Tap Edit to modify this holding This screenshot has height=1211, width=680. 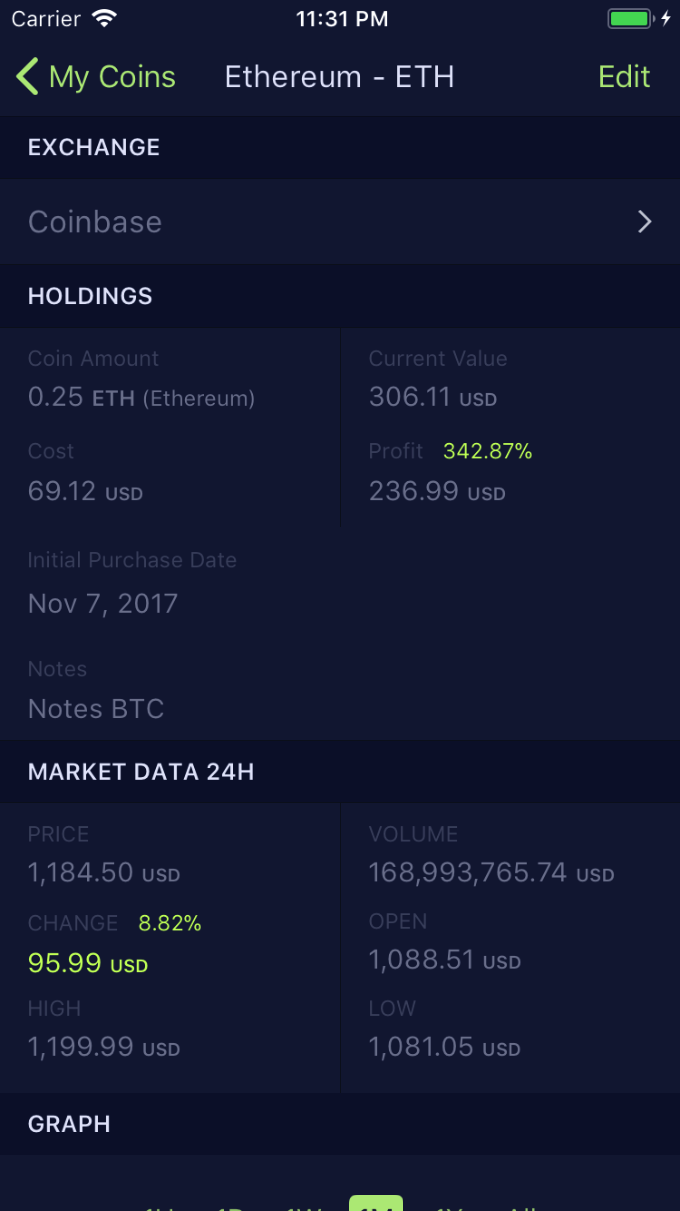[624, 77]
